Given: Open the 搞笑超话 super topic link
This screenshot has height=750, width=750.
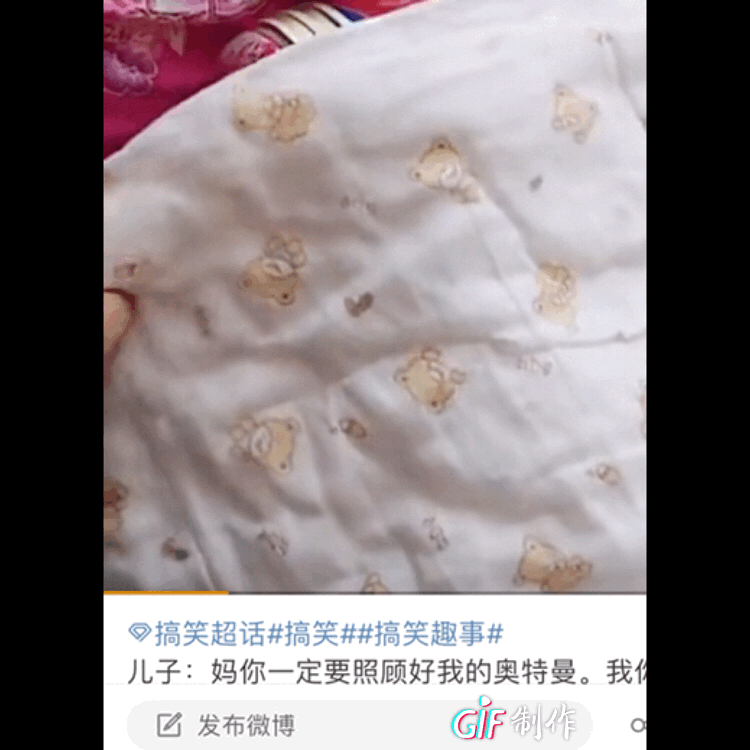Looking at the screenshot, I should click(x=197, y=633).
